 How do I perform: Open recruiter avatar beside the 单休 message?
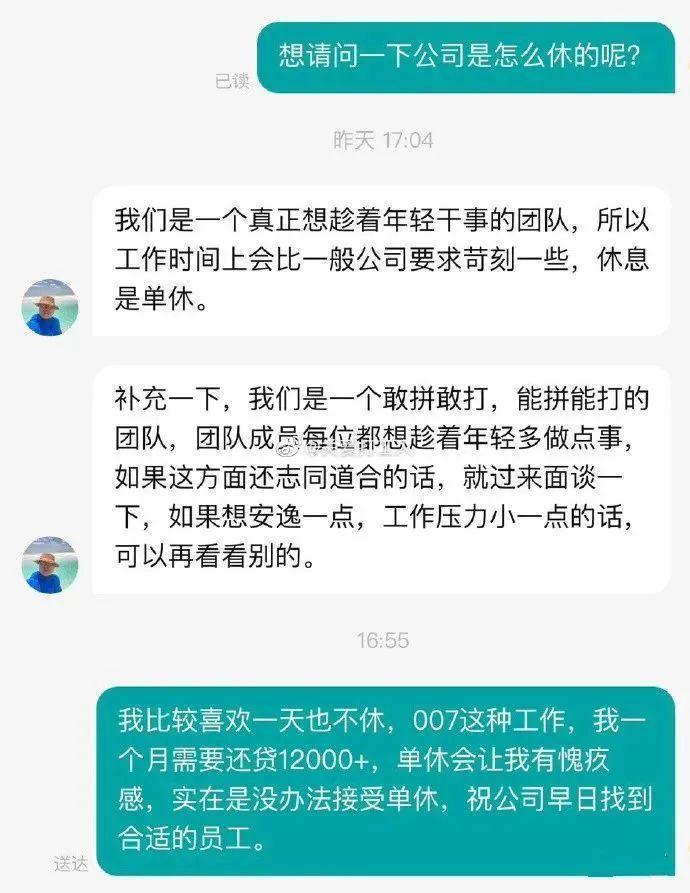click(50, 307)
